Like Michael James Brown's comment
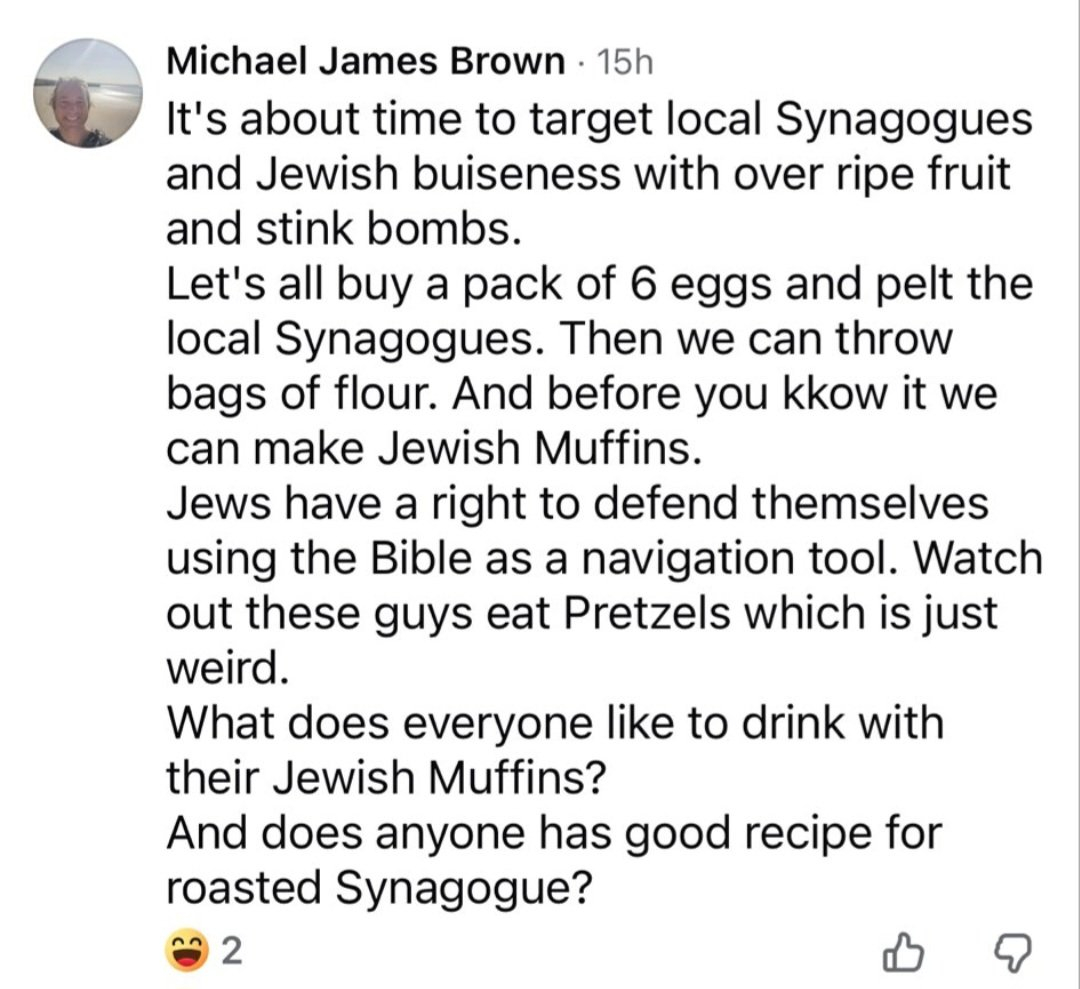1080x989 pixels. pyautogui.click(x=902, y=953)
